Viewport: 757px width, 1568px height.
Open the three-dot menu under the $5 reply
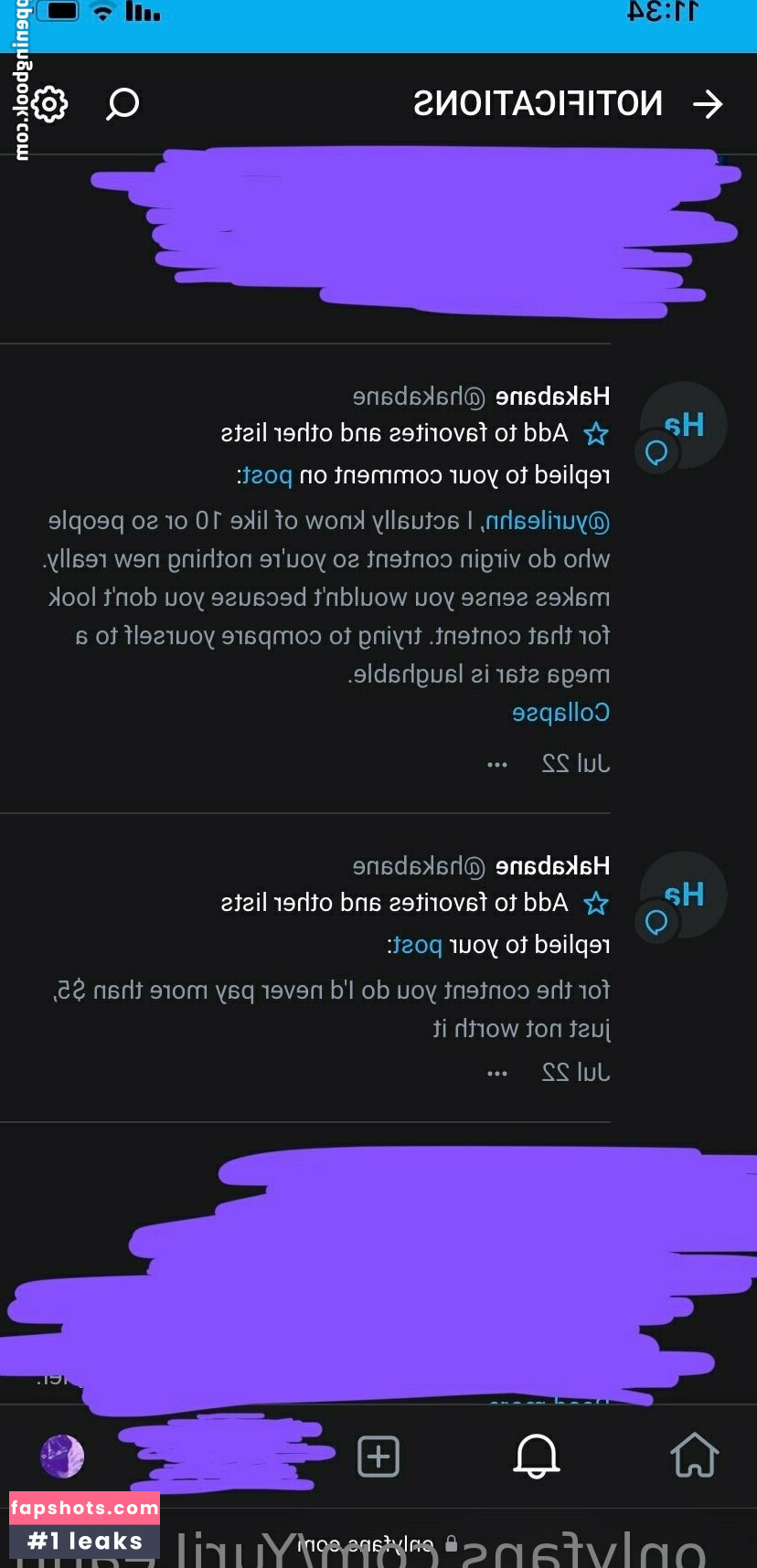497,1074
